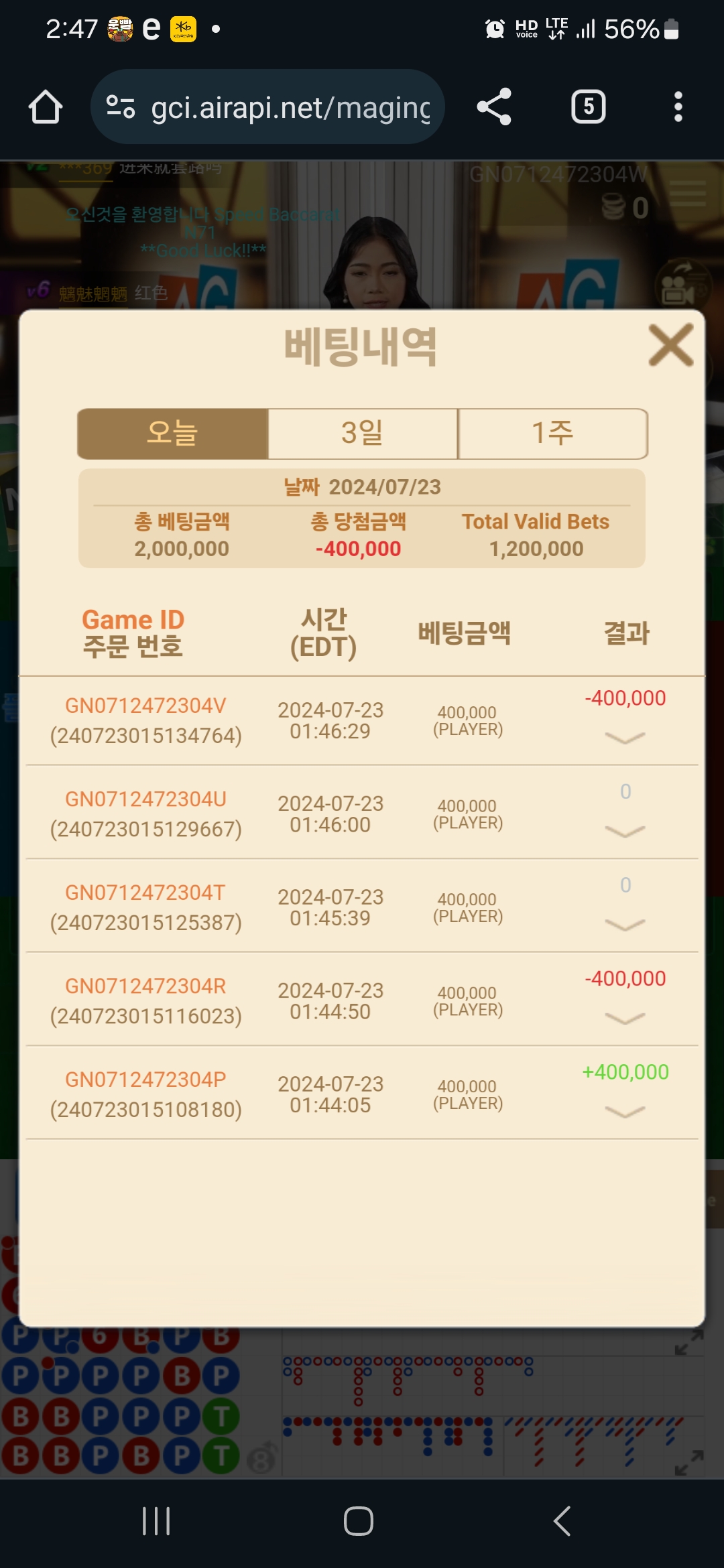The width and height of the screenshot is (724, 1568).
Task: Expand details for bet GN0712472304P
Action: (x=625, y=1112)
